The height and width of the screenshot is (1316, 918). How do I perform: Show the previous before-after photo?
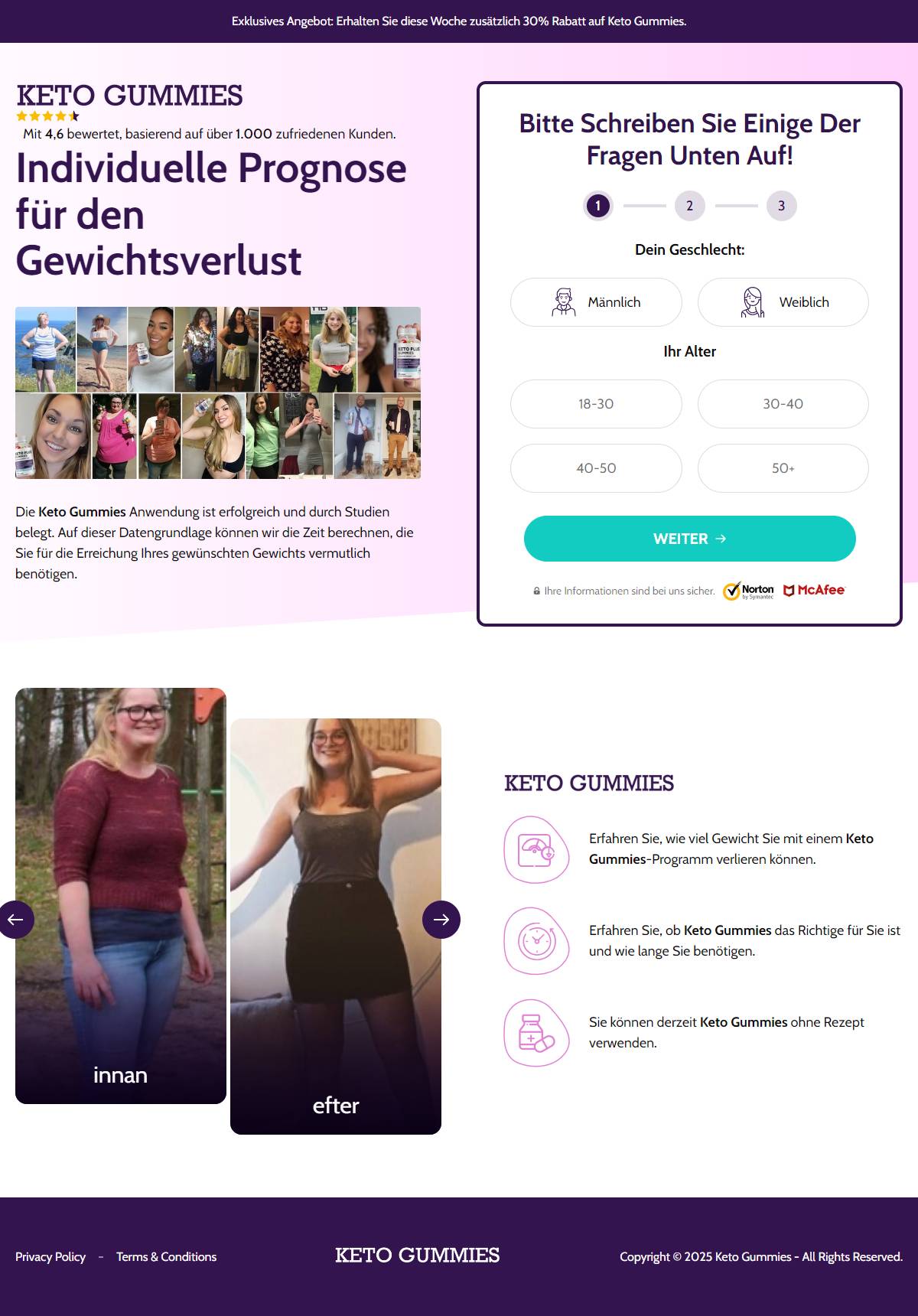[x=16, y=920]
